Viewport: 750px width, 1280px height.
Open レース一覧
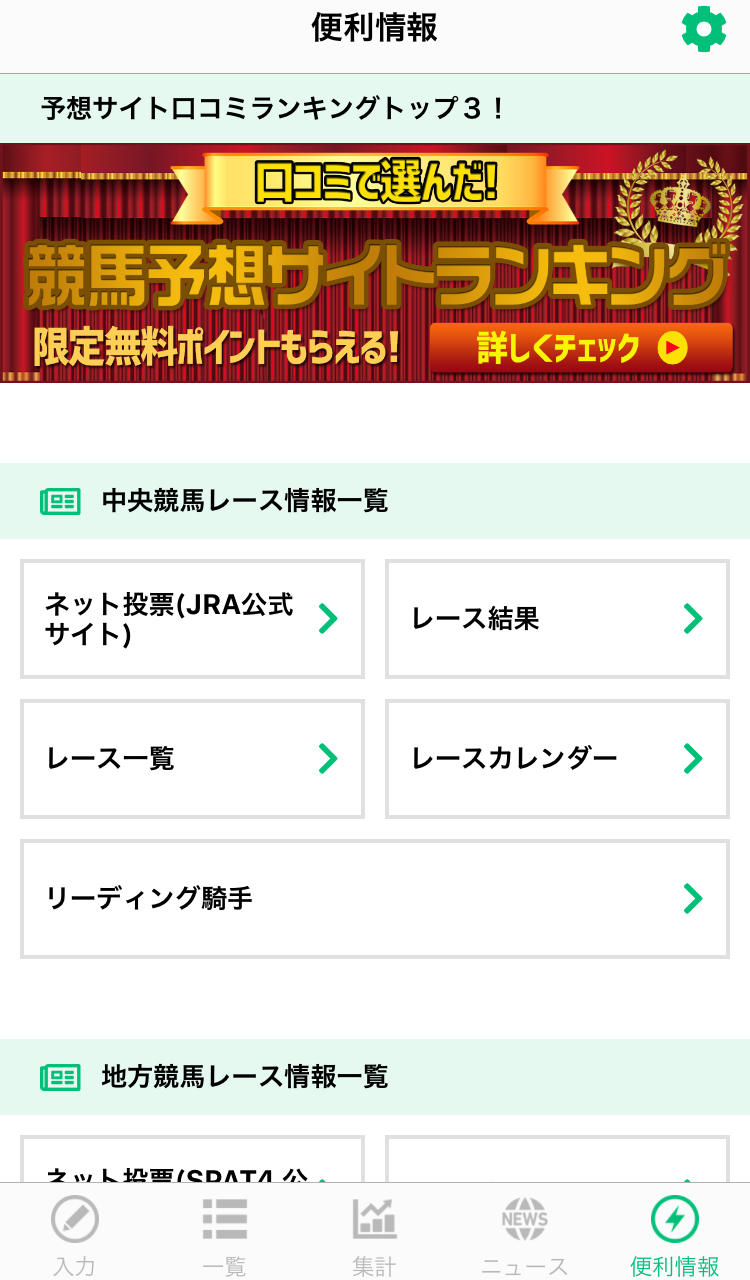point(192,759)
